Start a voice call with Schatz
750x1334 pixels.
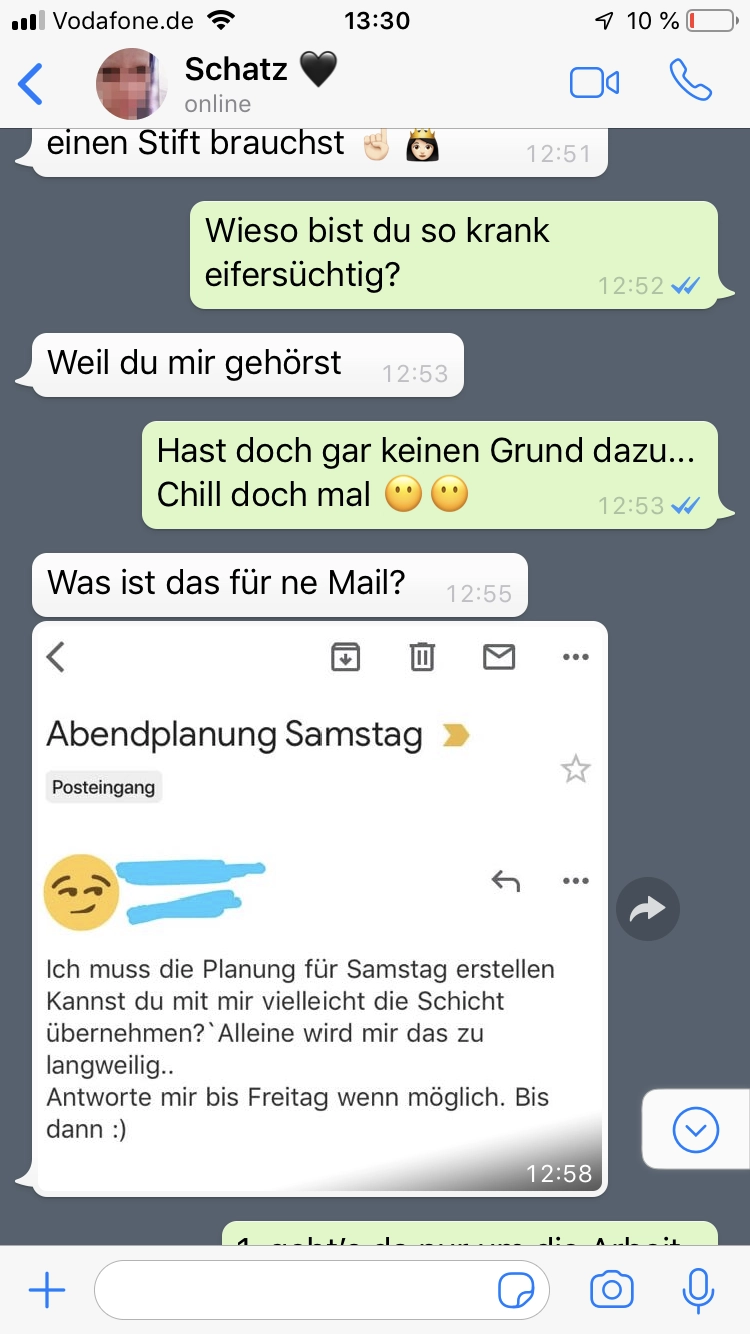690,82
